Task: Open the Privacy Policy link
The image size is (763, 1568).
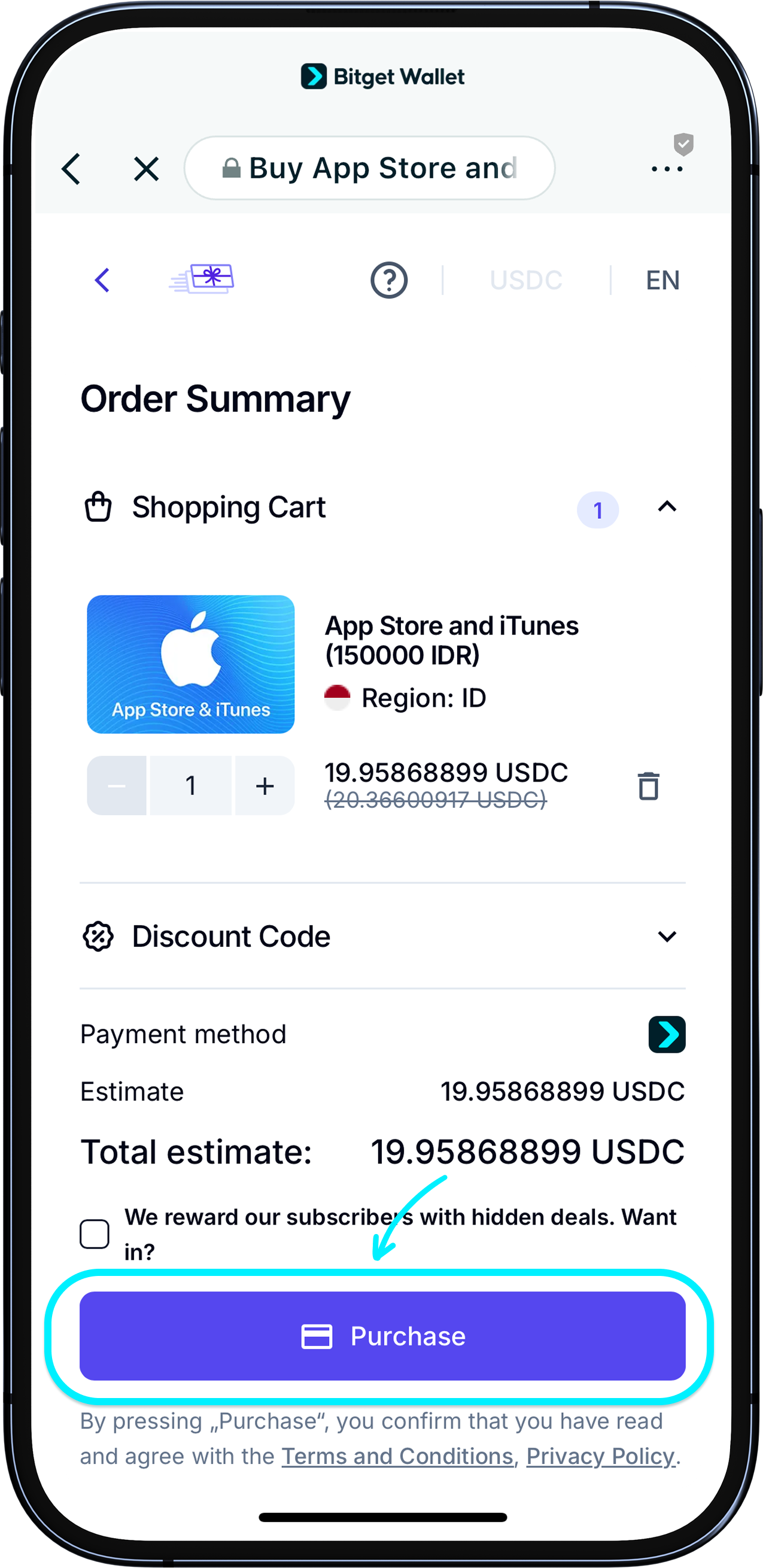Action: tap(600, 1457)
